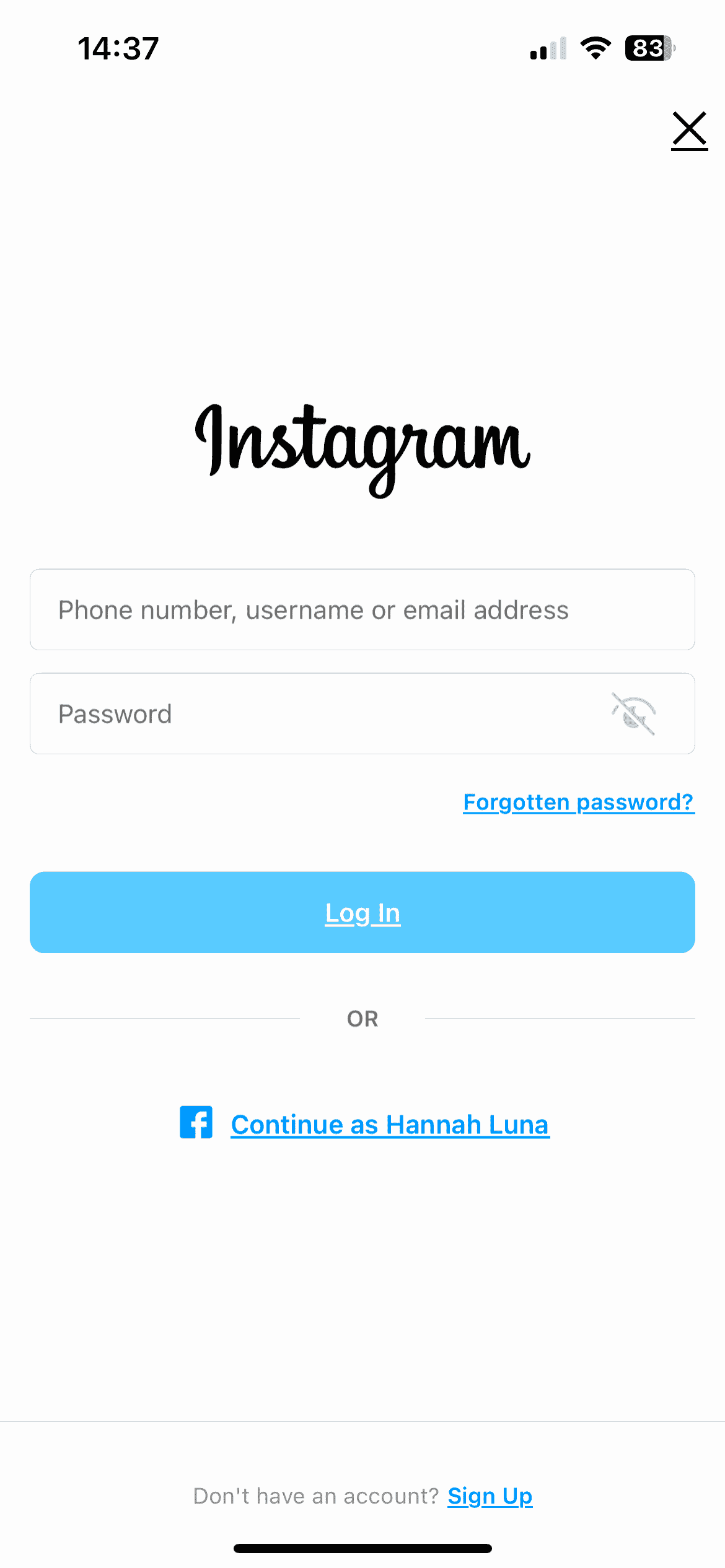Continue as Hannah Luna via Facebook

point(364,1124)
